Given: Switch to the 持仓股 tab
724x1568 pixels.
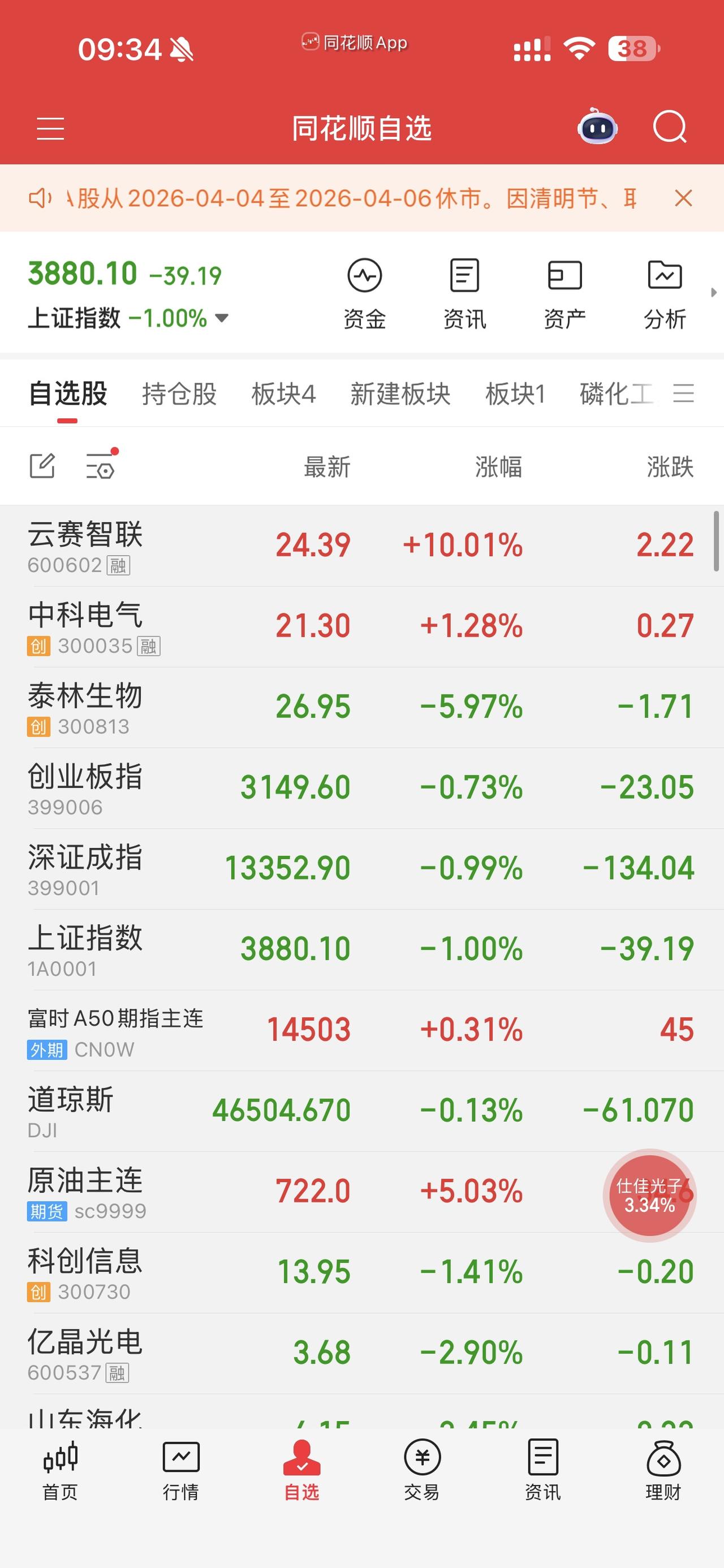Looking at the screenshot, I should pyautogui.click(x=180, y=394).
